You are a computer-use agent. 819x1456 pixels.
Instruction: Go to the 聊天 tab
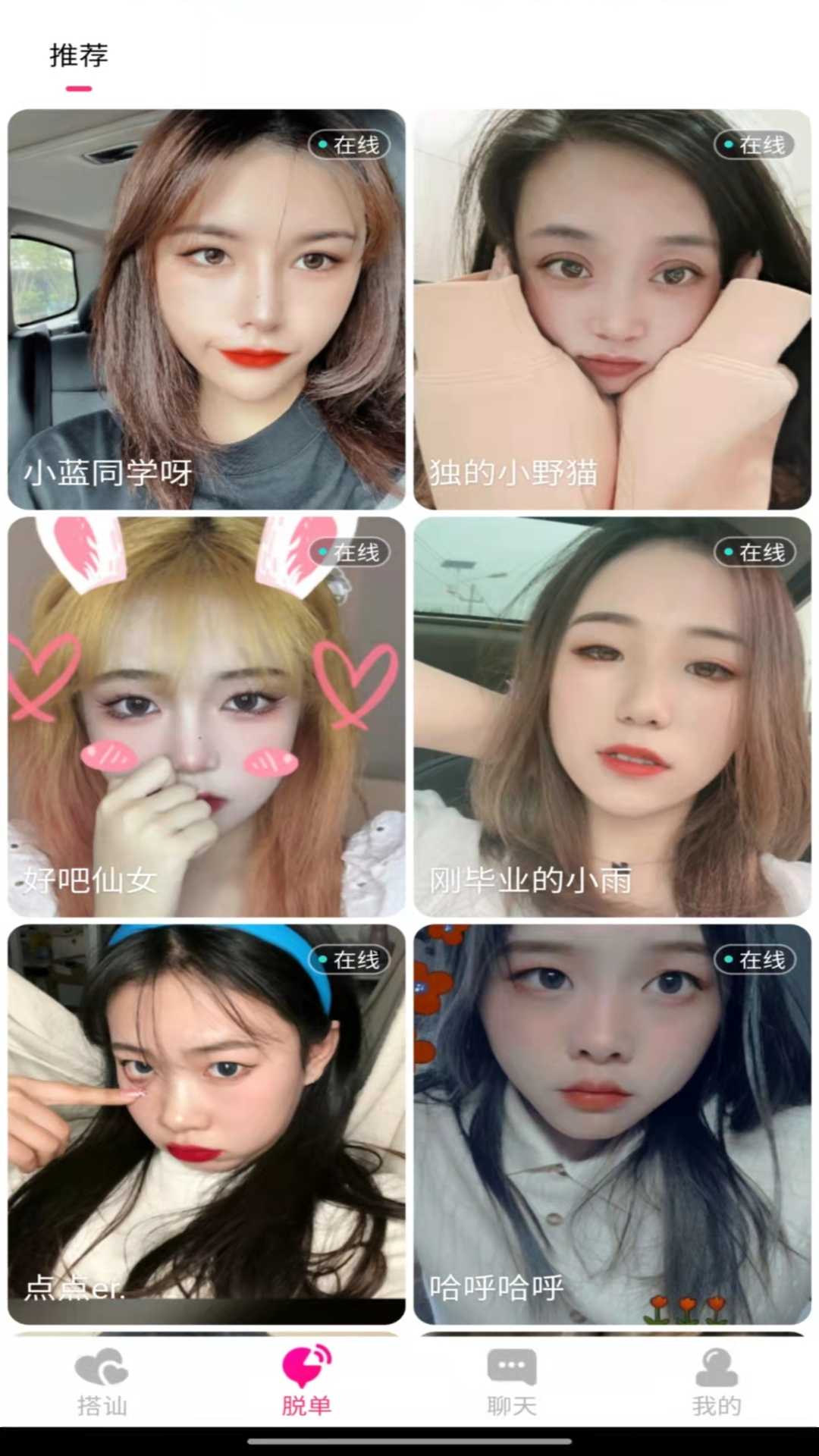(512, 1382)
